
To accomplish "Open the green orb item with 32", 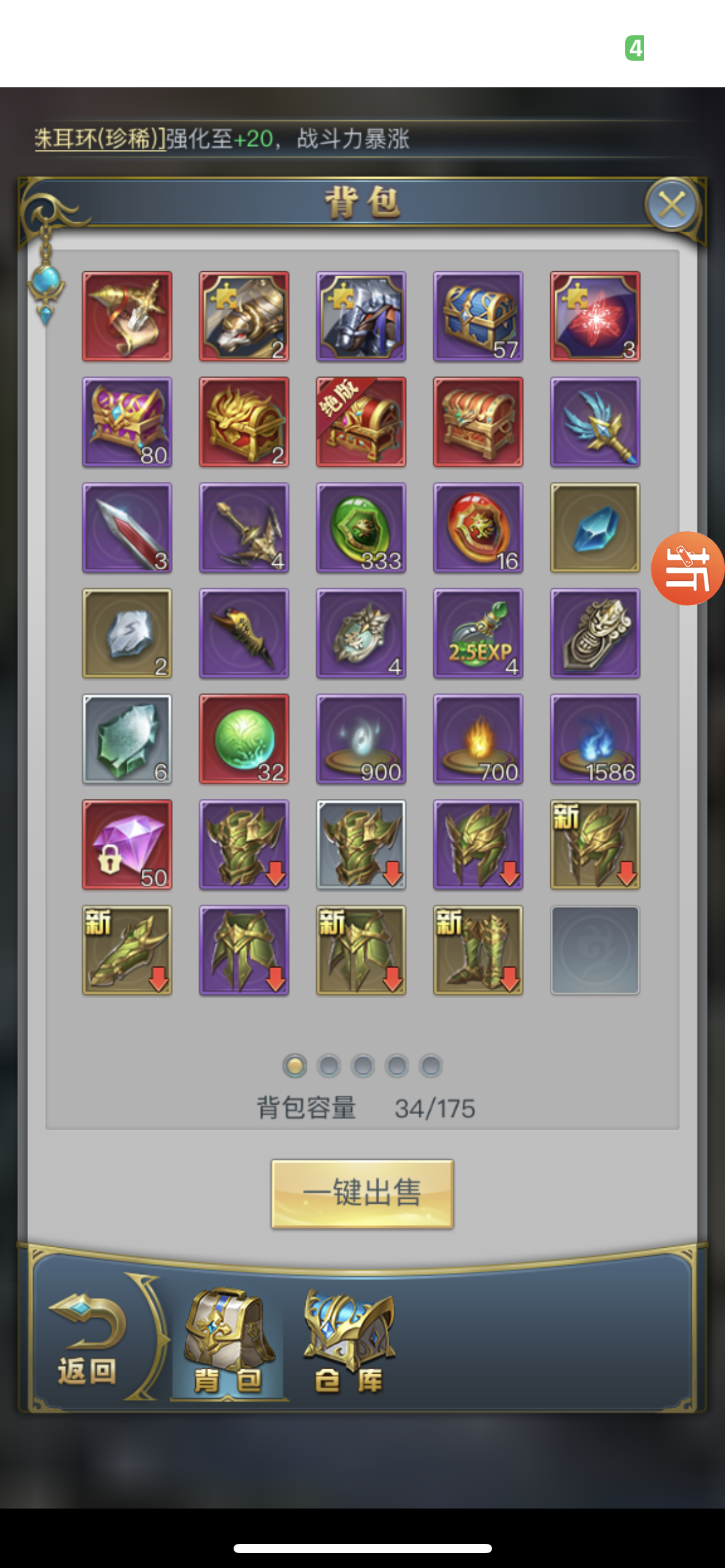I will click(x=244, y=739).
